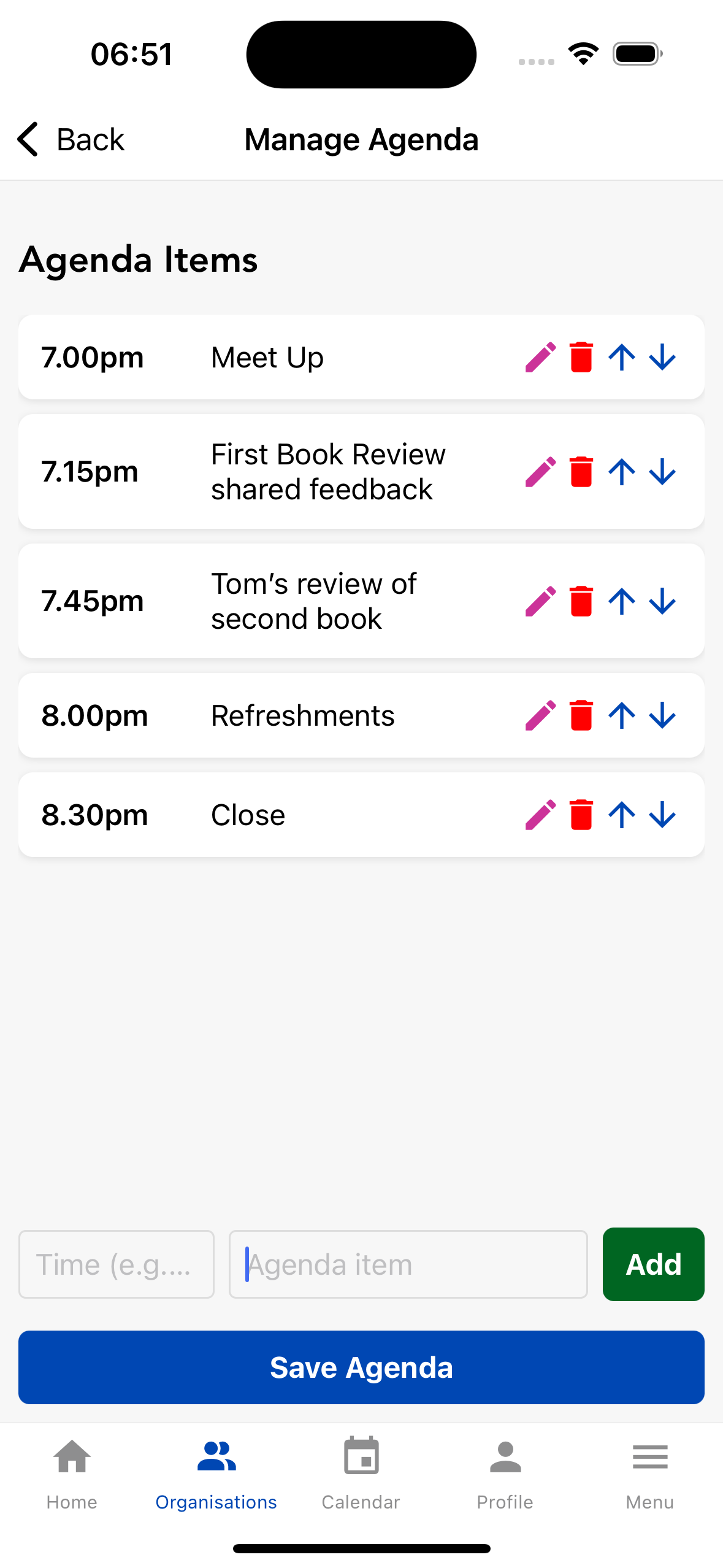Go back using the Back link

69,140
